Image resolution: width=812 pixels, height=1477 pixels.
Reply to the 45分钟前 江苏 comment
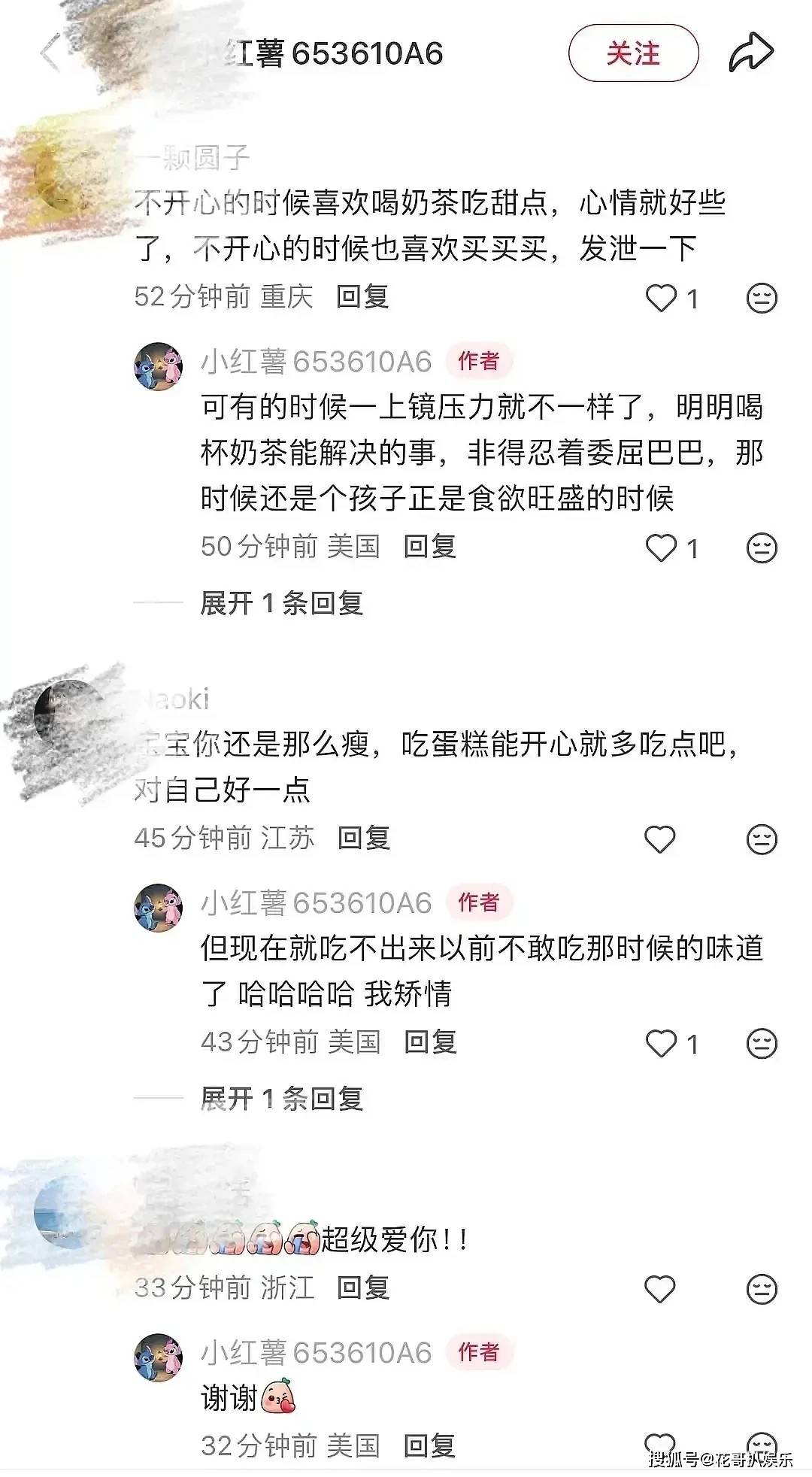click(x=364, y=838)
